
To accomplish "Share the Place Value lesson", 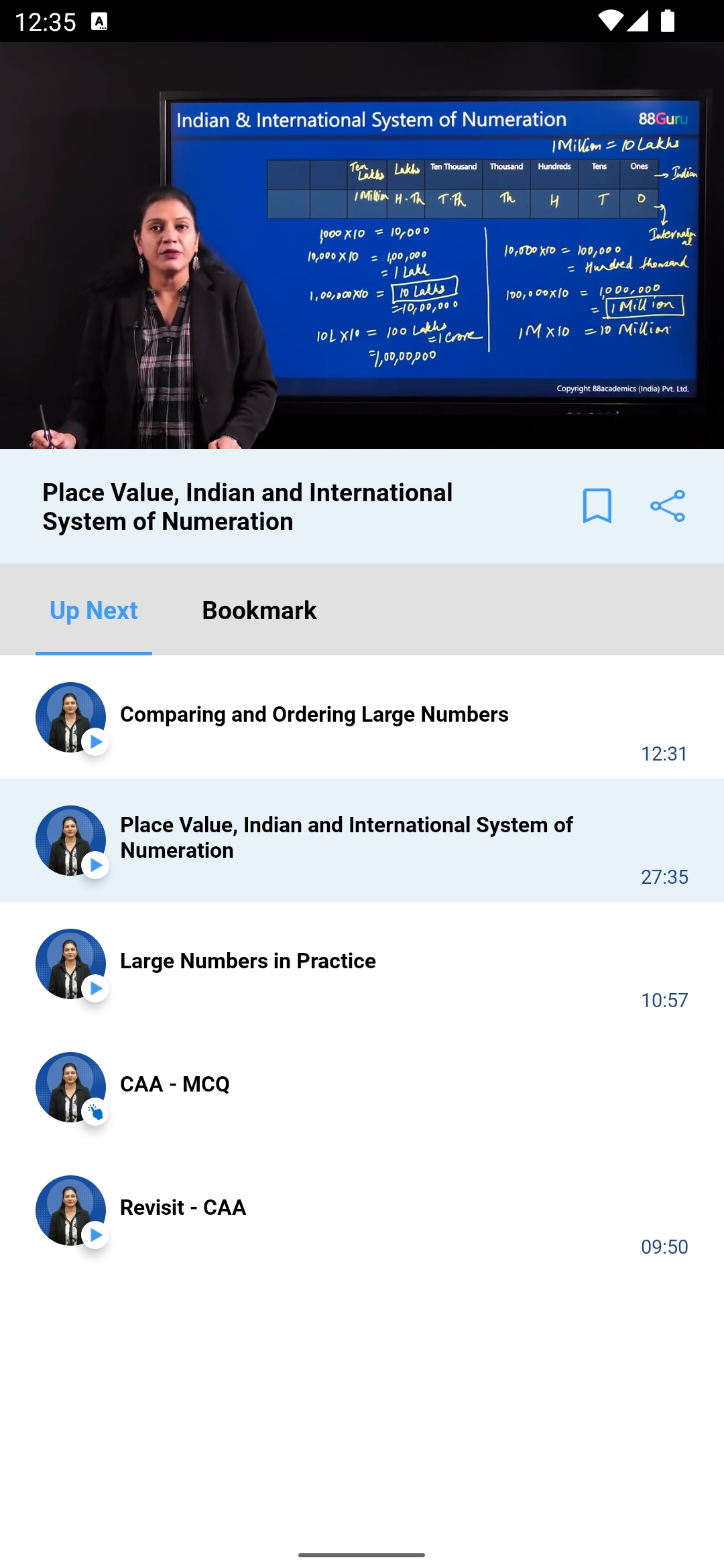I will point(668,506).
